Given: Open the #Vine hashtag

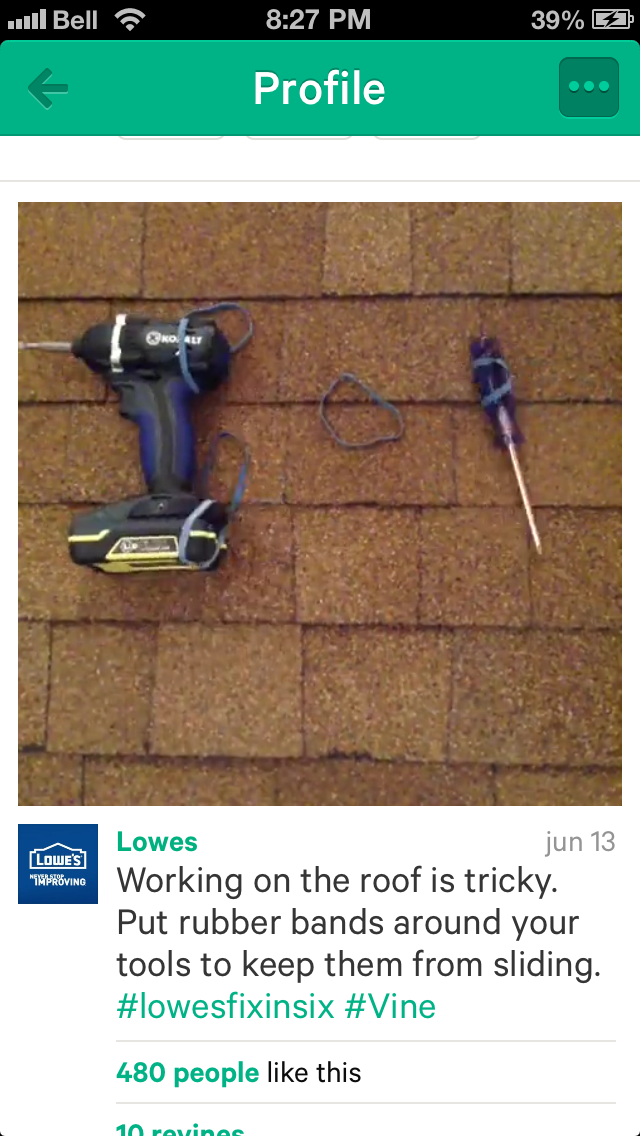Looking at the screenshot, I should coord(390,1005).
